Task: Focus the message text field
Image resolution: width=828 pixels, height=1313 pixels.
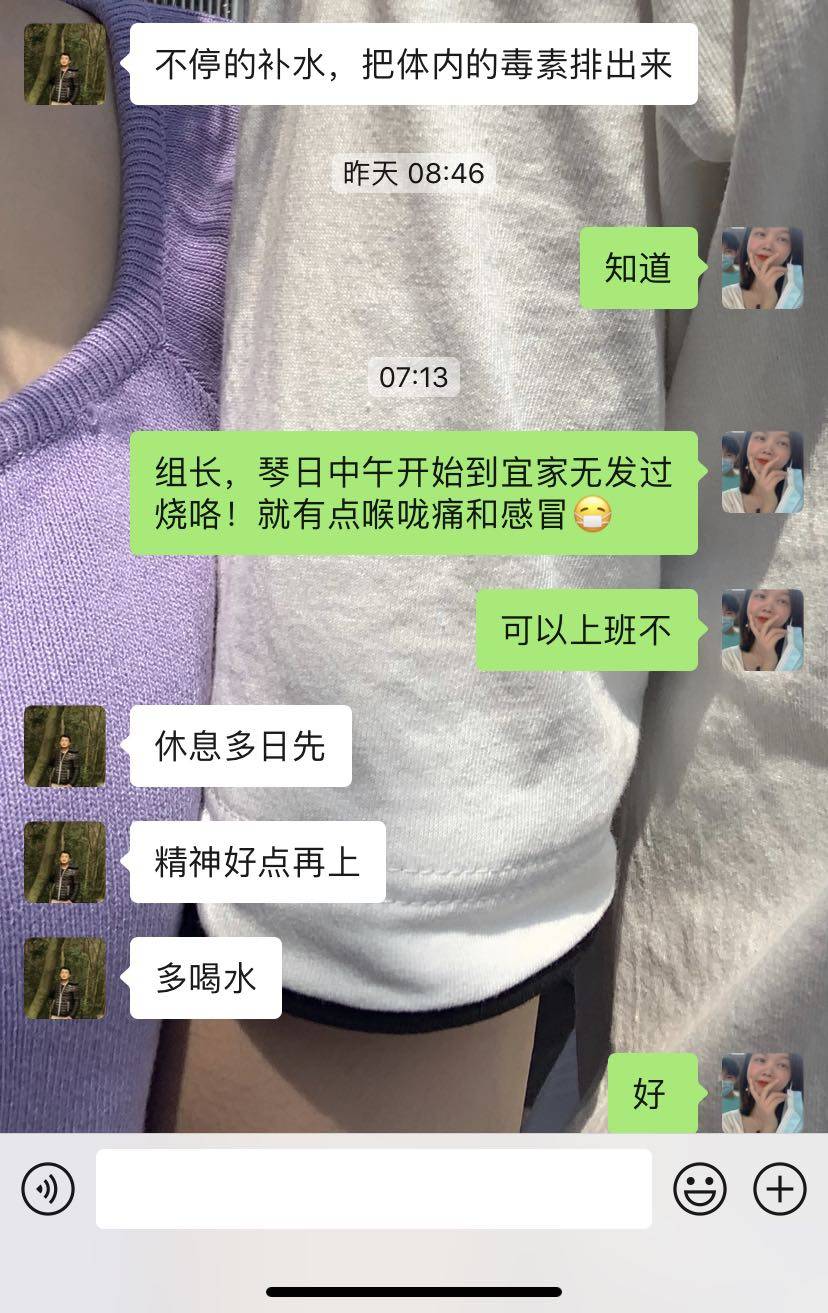Action: point(373,1189)
